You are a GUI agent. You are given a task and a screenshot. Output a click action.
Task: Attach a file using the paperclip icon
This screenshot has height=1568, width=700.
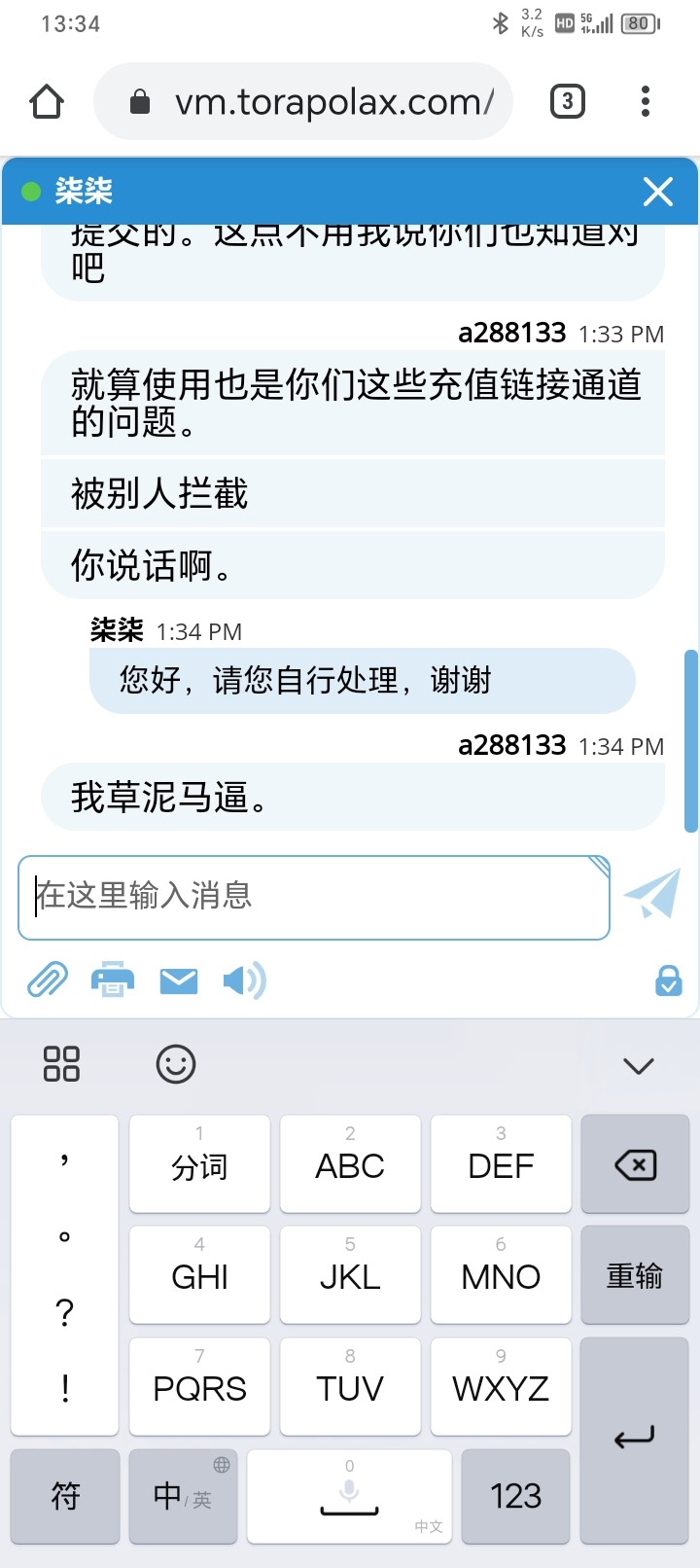[46, 980]
